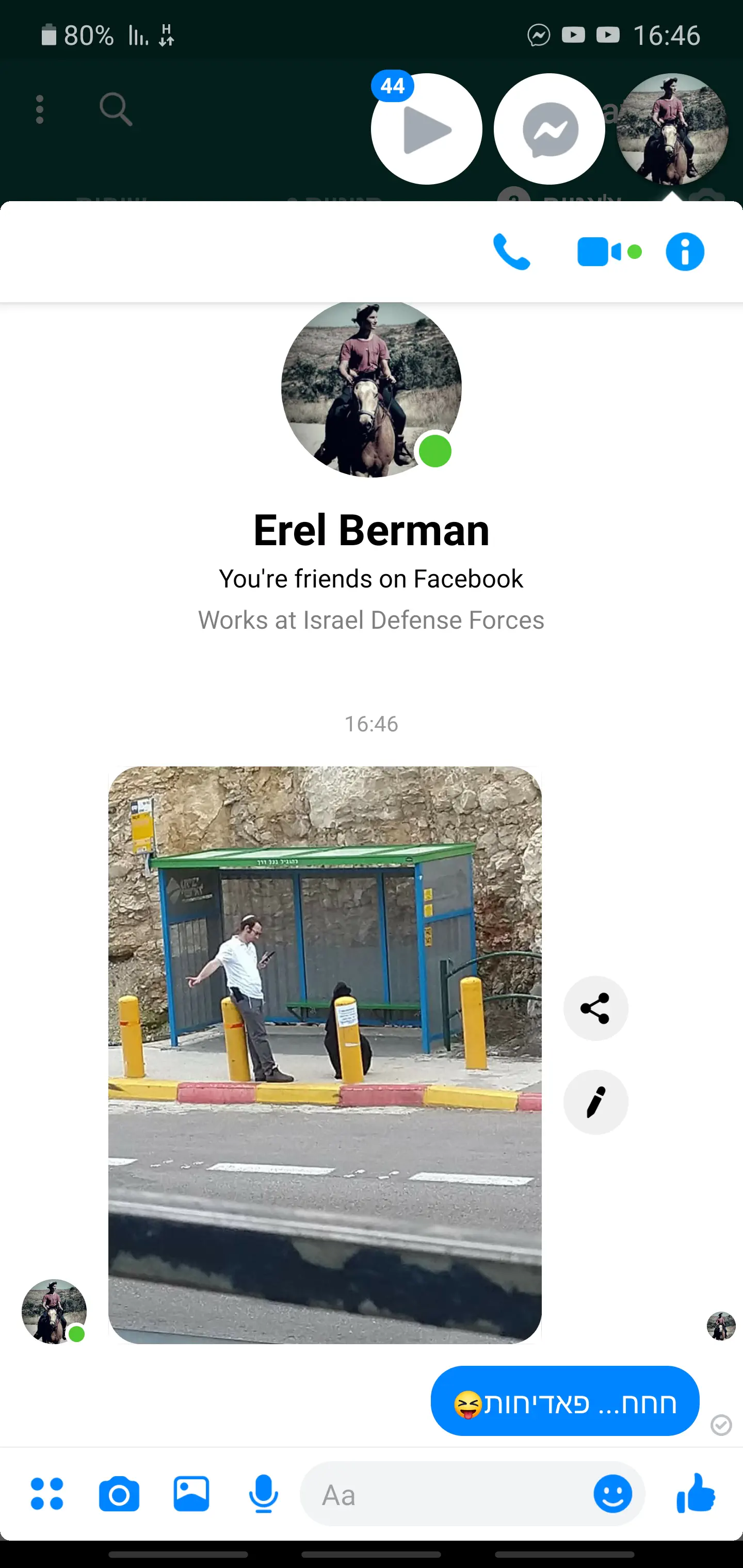
Task: Open the more apps grid menu
Action: click(47, 1494)
